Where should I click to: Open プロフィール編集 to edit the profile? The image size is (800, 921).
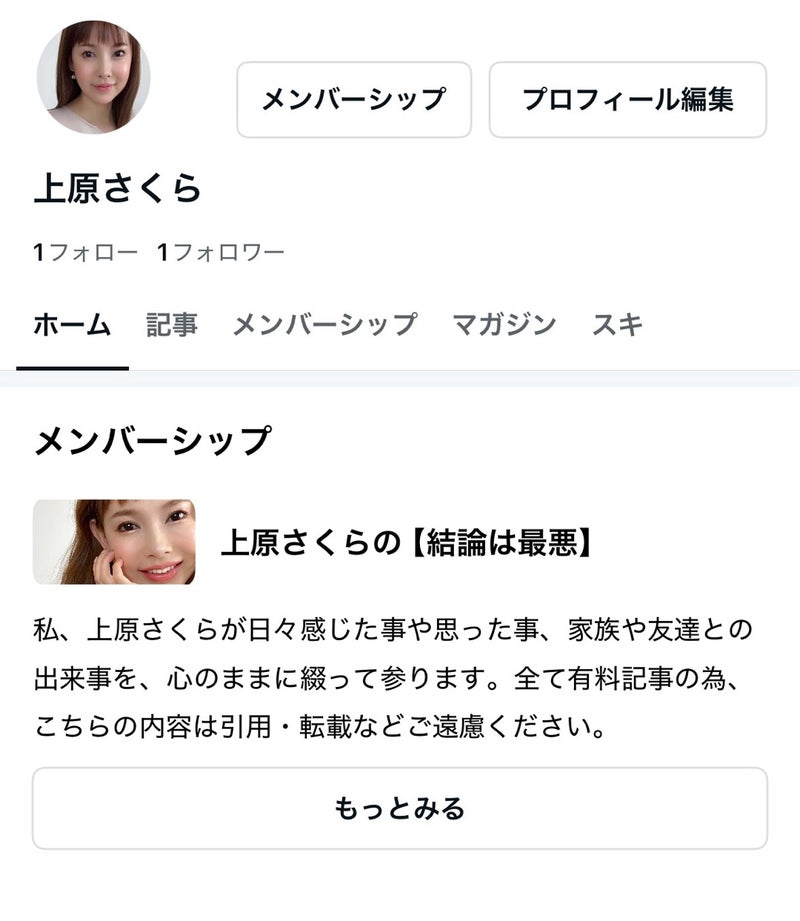tap(627, 100)
